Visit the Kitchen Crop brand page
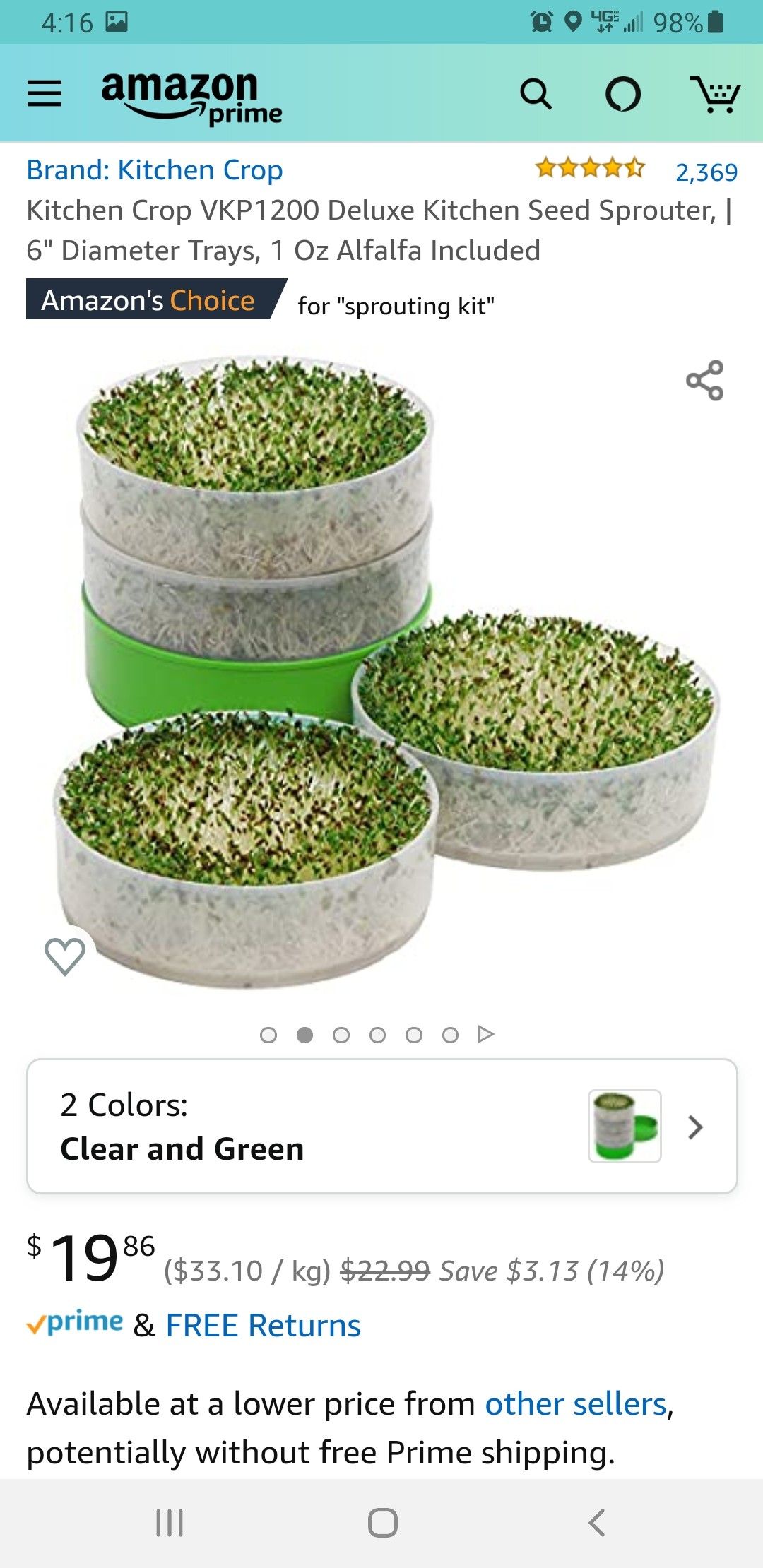Screen dimensions: 763x1568 (x=155, y=170)
